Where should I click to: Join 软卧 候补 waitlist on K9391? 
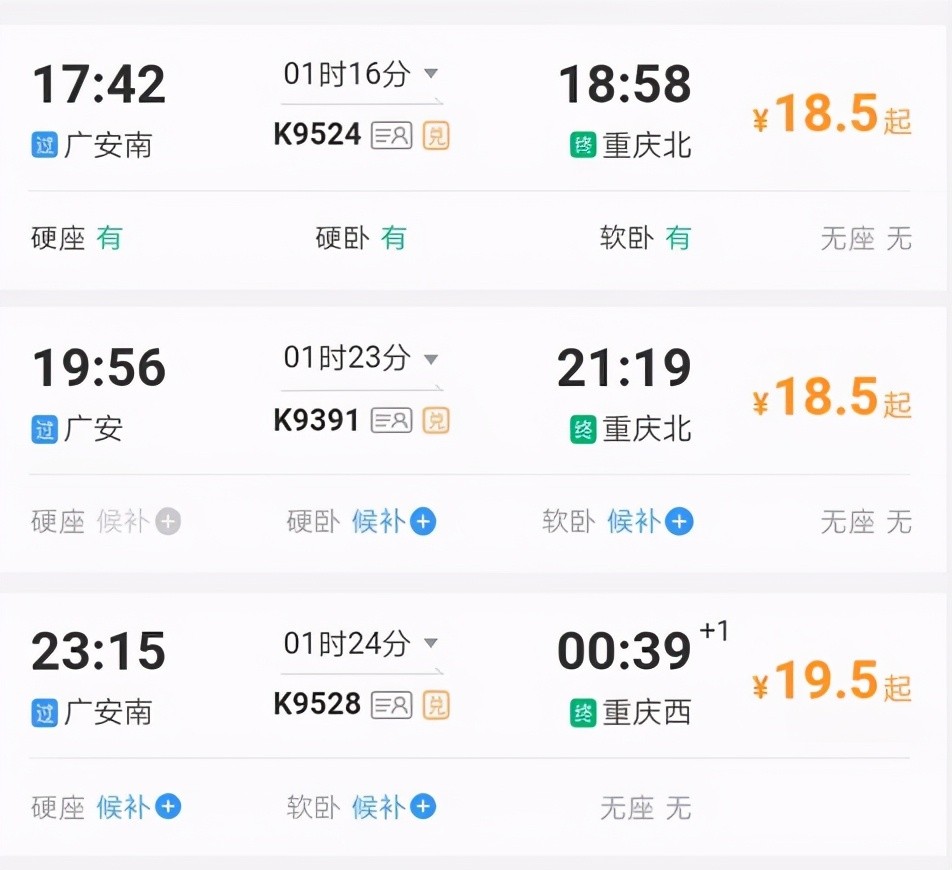(x=679, y=521)
